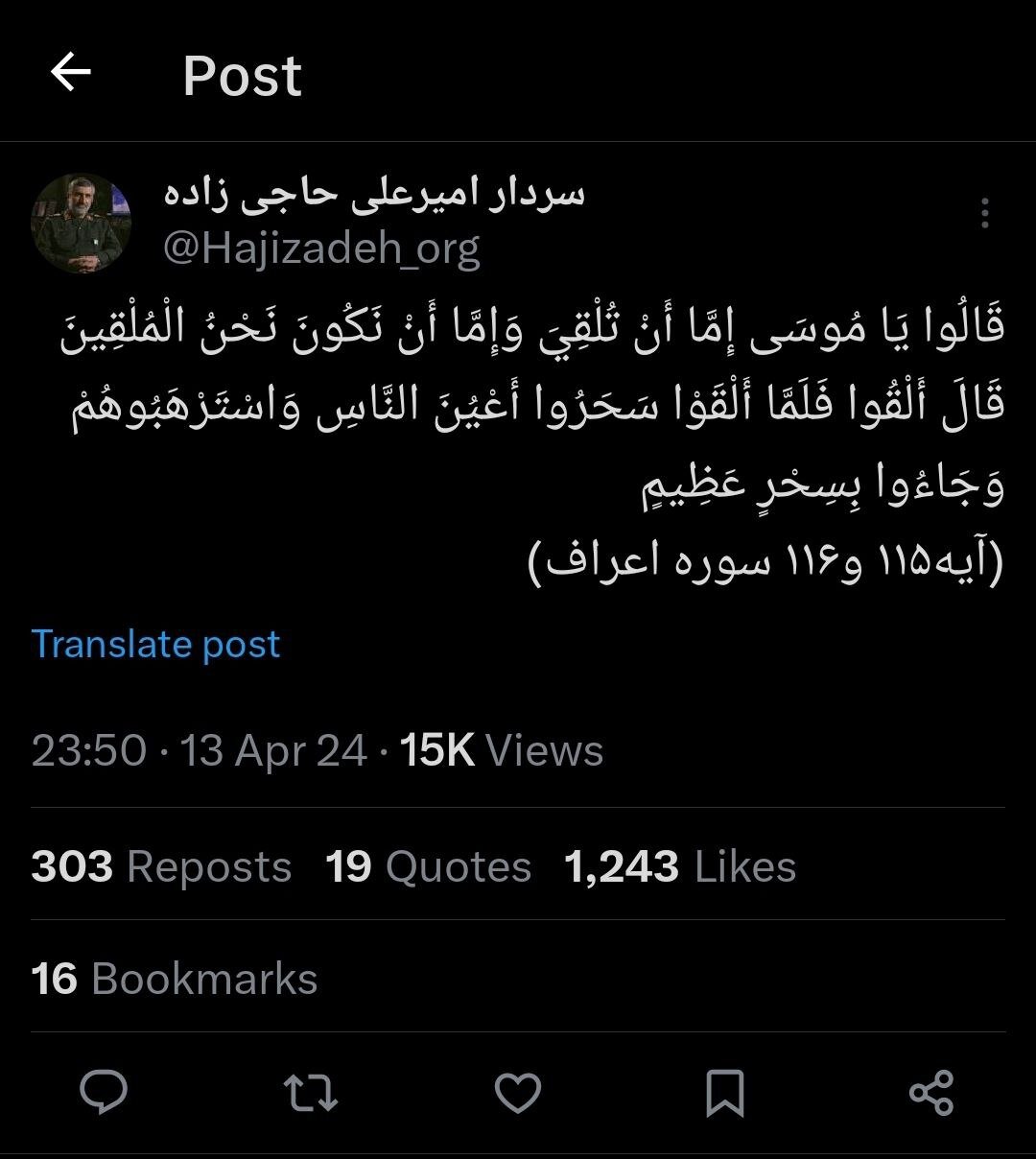The height and width of the screenshot is (1159, 1036).
Task: Tap the like heart icon
Action: click(x=518, y=1090)
